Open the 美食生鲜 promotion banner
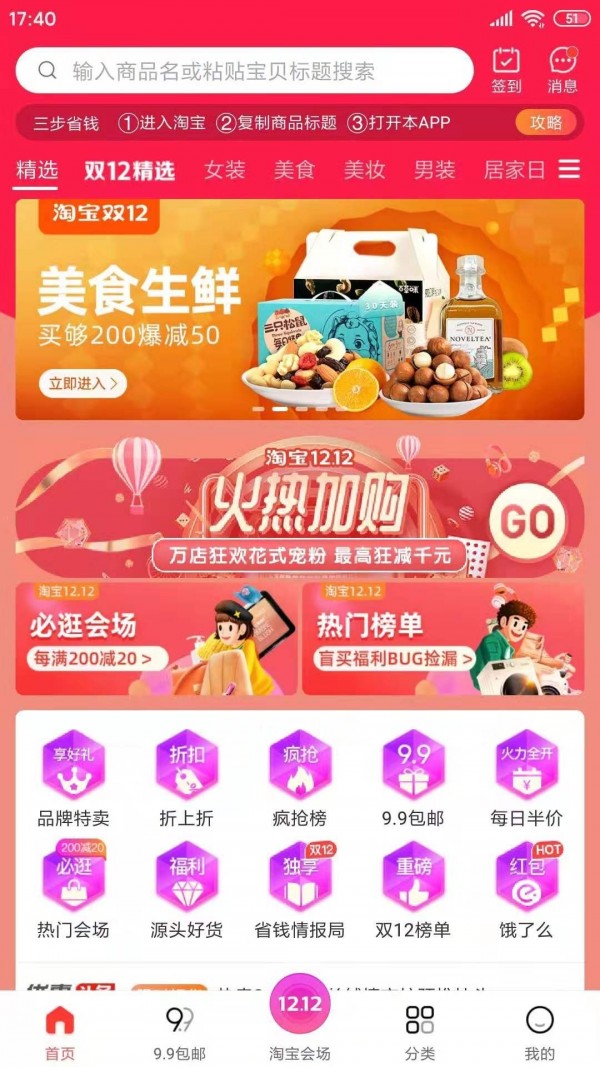Screen dimensions: 600x1067 coord(300,310)
